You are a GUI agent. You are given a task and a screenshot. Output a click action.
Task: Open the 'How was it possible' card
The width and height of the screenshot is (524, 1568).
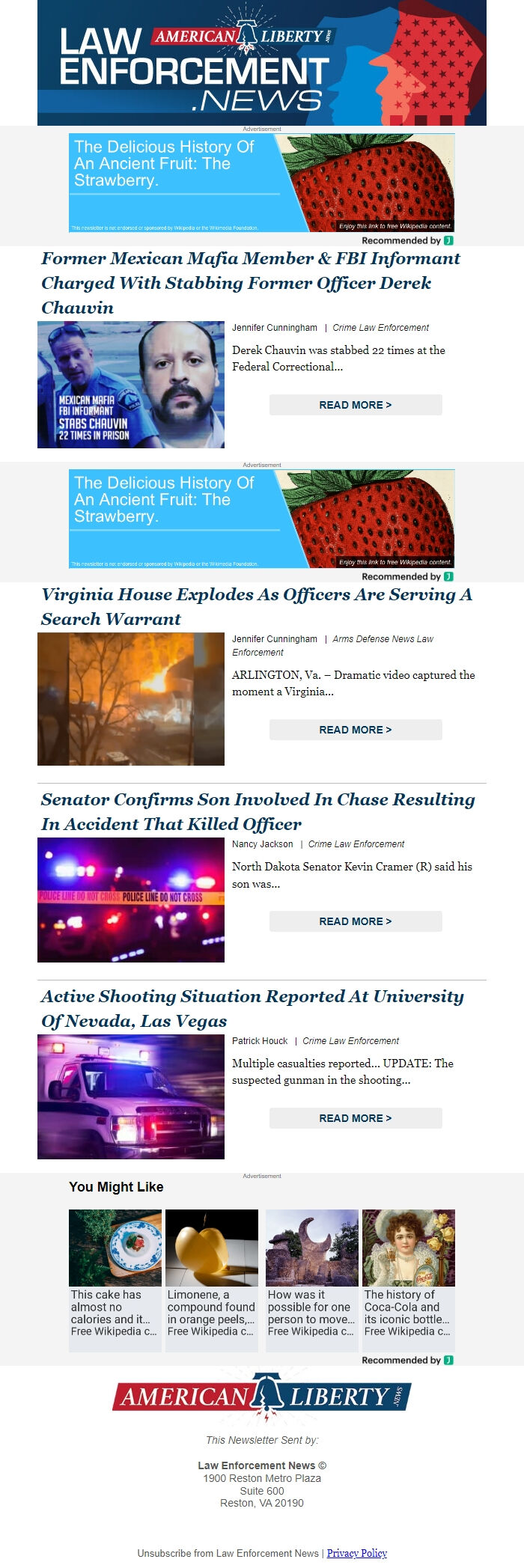(311, 1280)
